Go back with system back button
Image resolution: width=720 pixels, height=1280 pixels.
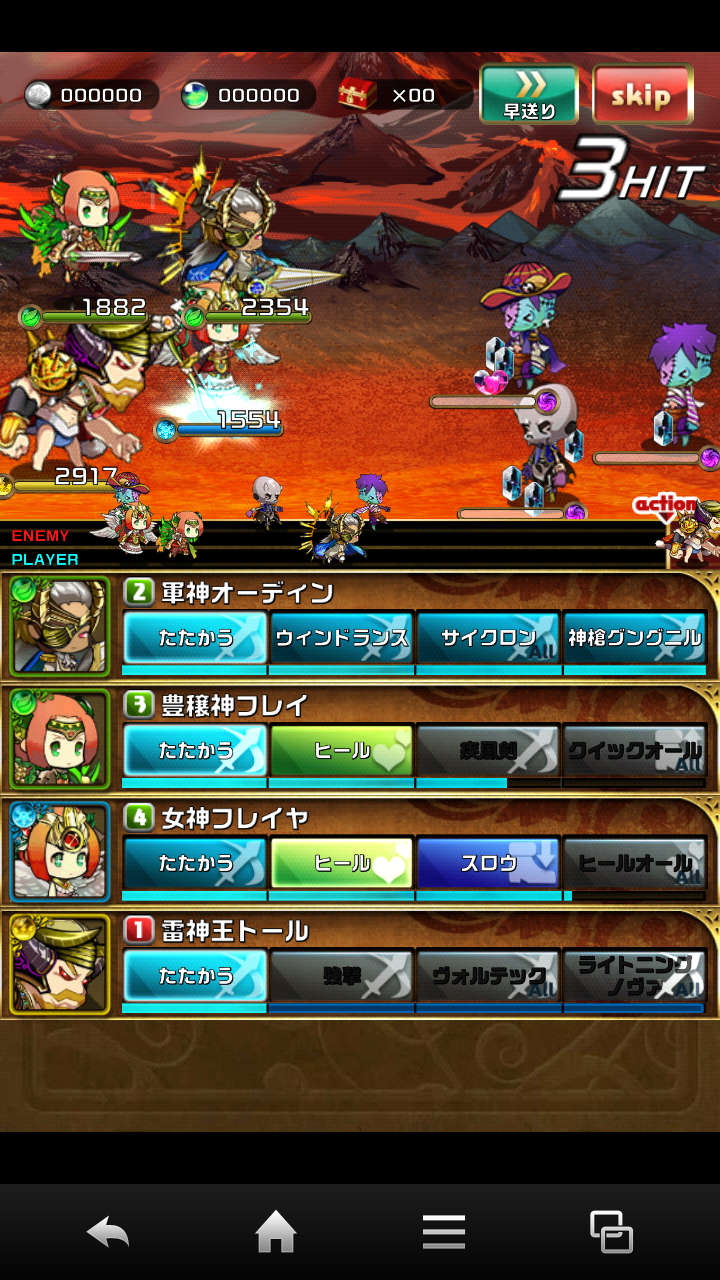click(108, 1231)
